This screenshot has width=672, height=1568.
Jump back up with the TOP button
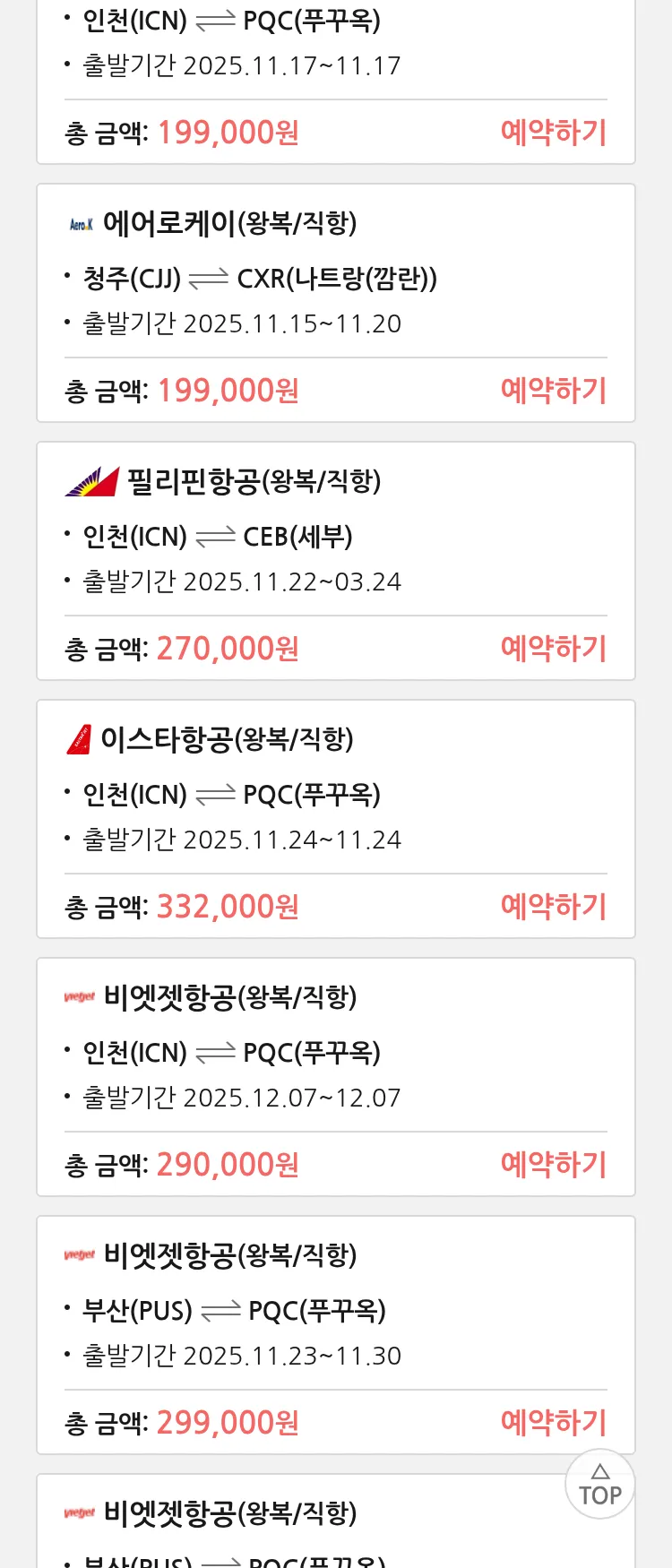point(600,1485)
